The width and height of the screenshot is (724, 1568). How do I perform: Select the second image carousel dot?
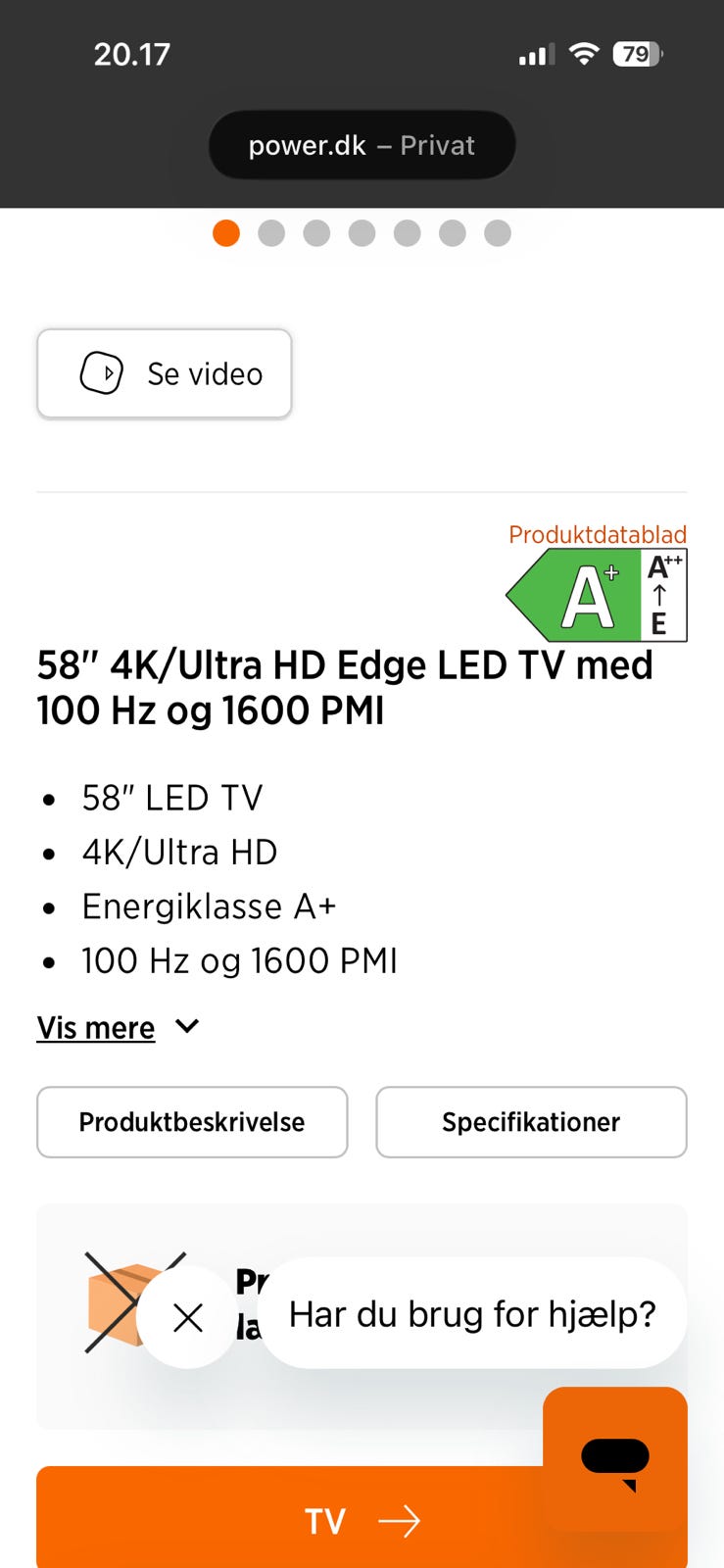coord(271,233)
